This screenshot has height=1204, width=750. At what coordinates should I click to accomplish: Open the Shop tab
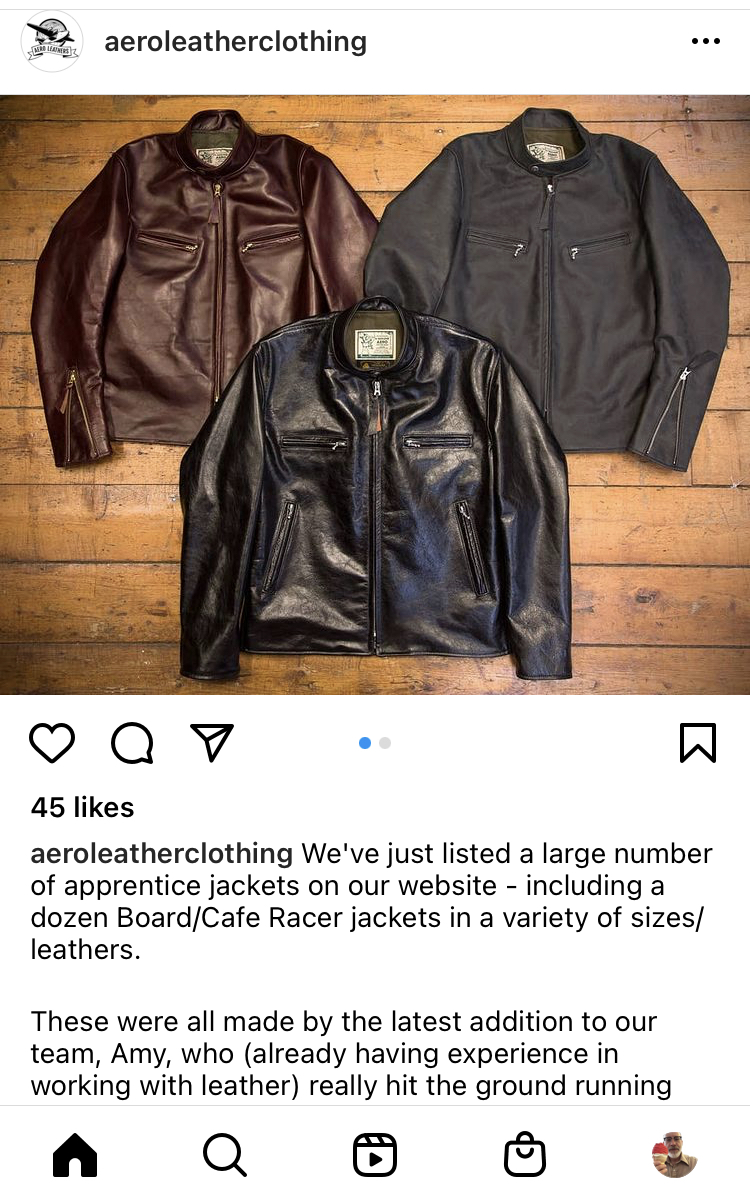pos(525,1156)
